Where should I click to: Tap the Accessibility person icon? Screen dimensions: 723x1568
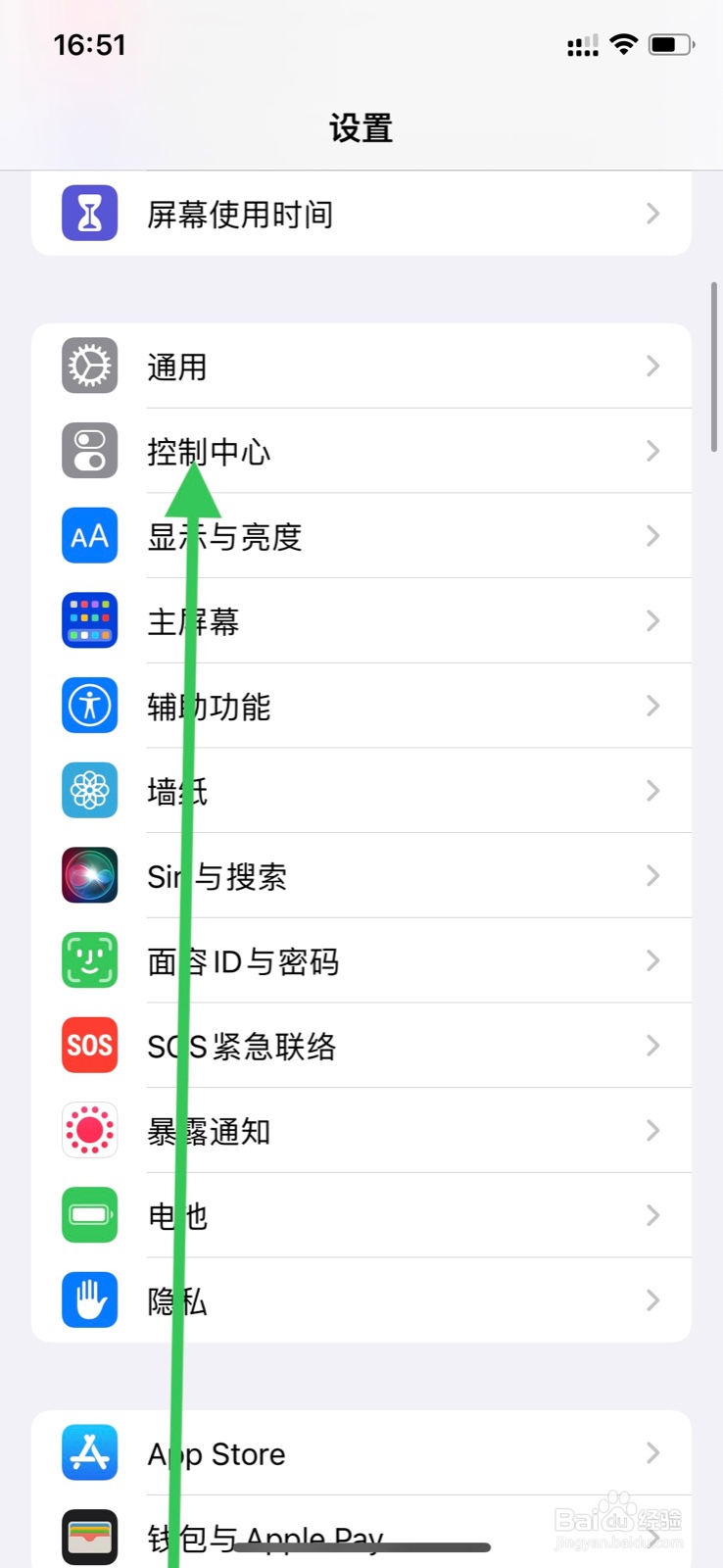89,706
